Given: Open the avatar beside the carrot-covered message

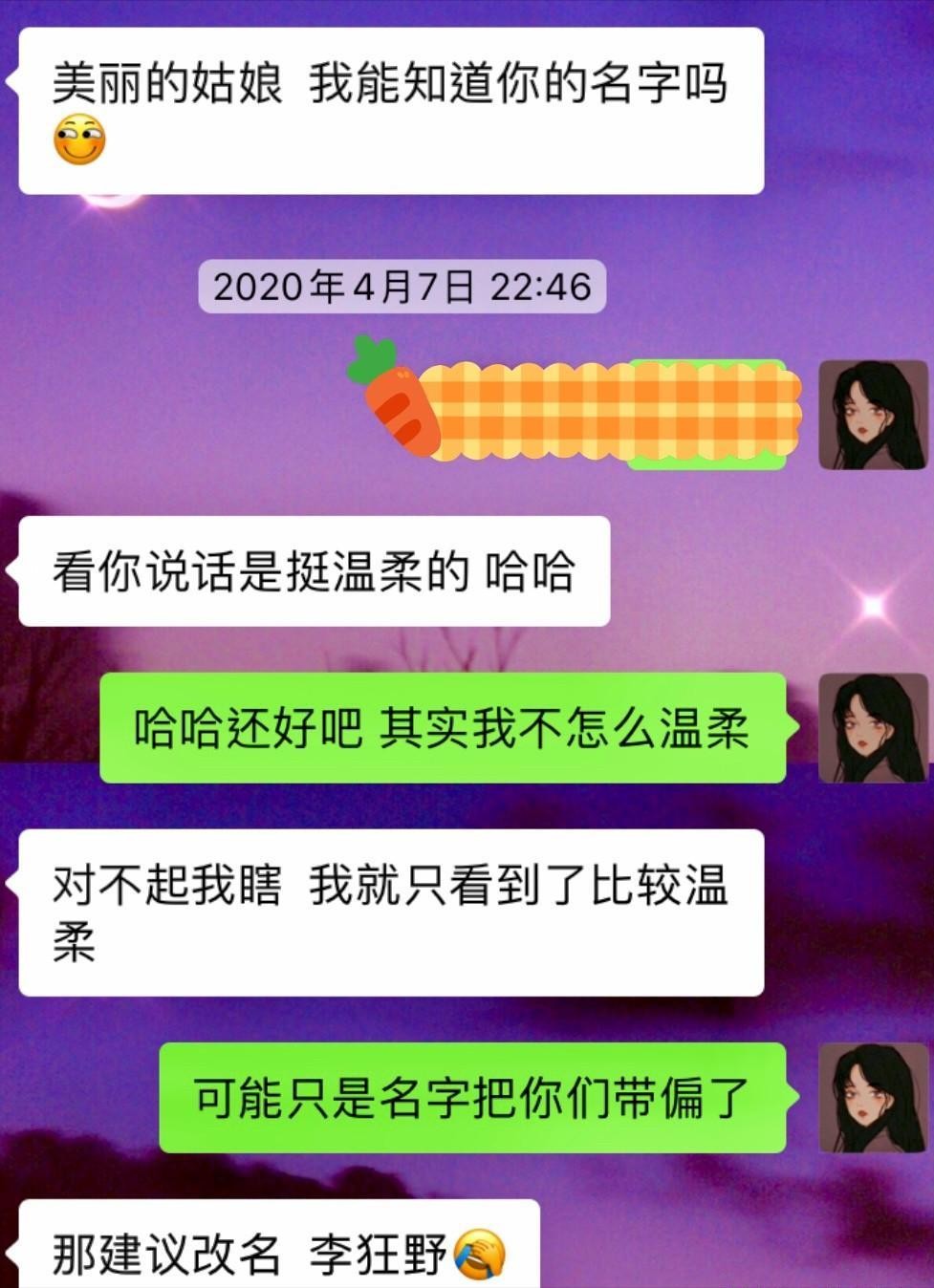Looking at the screenshot, I should [x=873, y=415].
